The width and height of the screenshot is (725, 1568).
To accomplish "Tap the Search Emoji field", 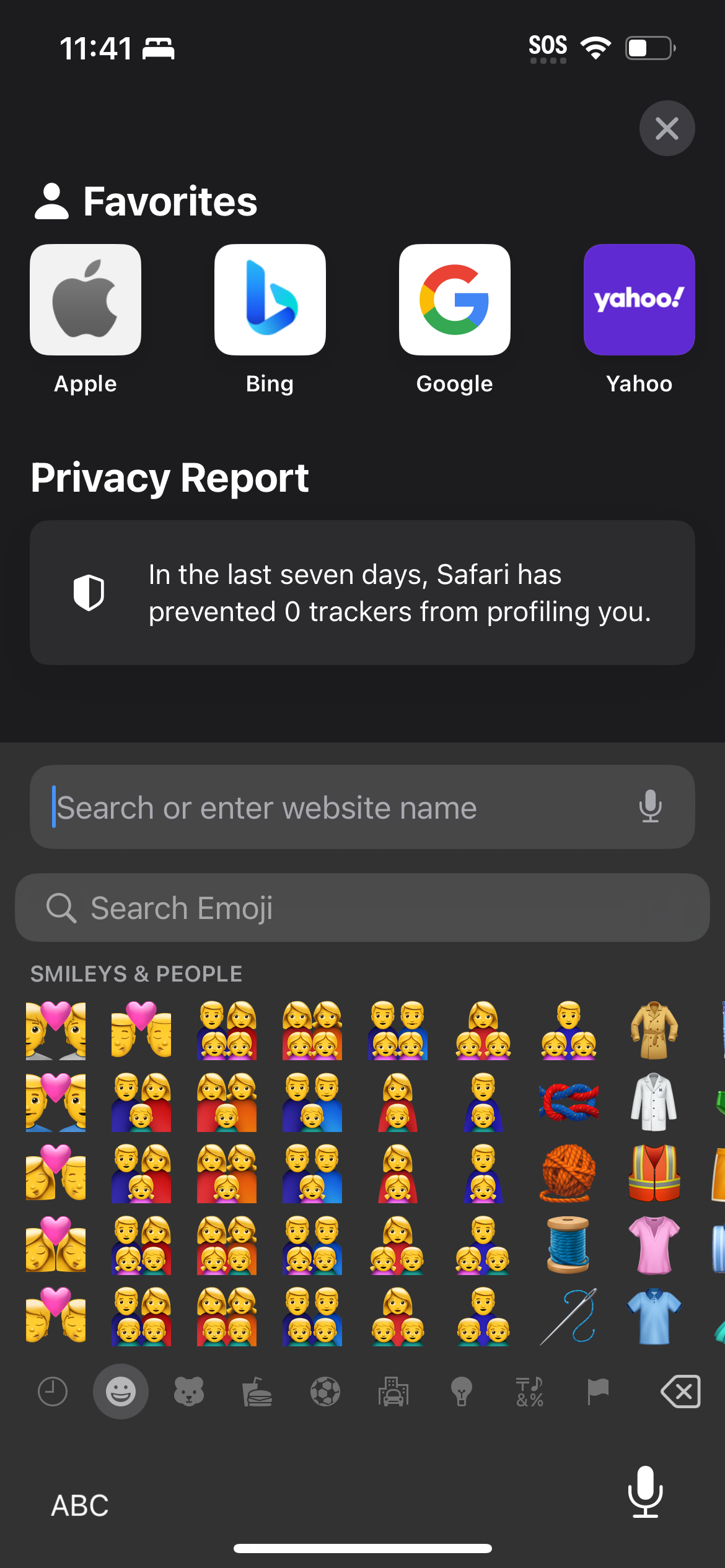I will click(x=362, y=908).
